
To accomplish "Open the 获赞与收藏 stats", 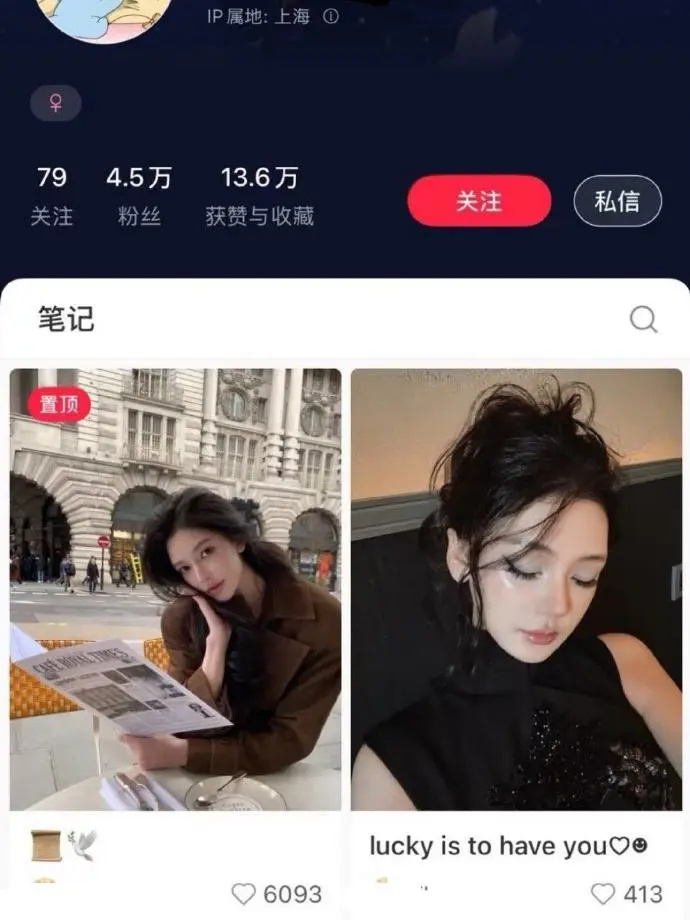I will [x=259, y=195].
